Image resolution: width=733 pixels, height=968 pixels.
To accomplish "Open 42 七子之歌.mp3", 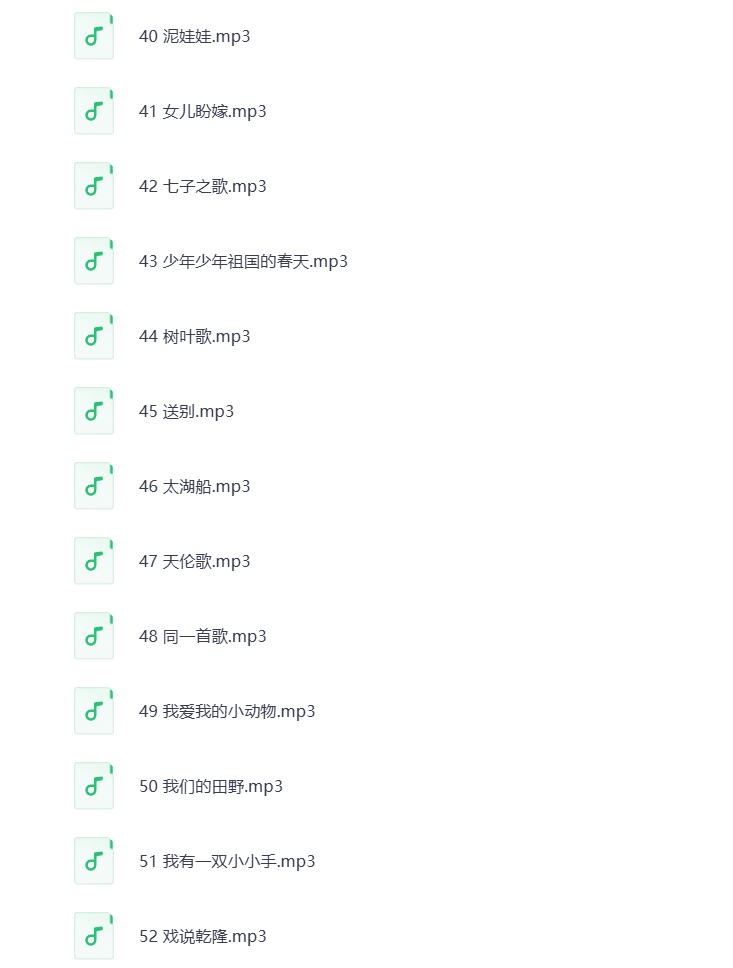I will [x=202, y=187].
